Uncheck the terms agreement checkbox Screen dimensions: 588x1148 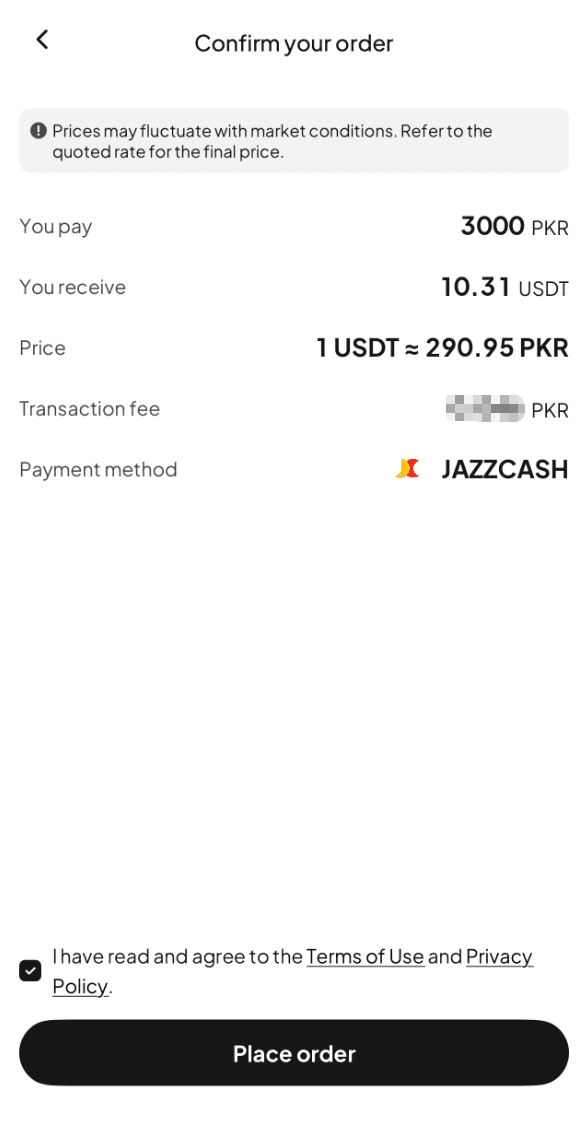click(30, 971)
